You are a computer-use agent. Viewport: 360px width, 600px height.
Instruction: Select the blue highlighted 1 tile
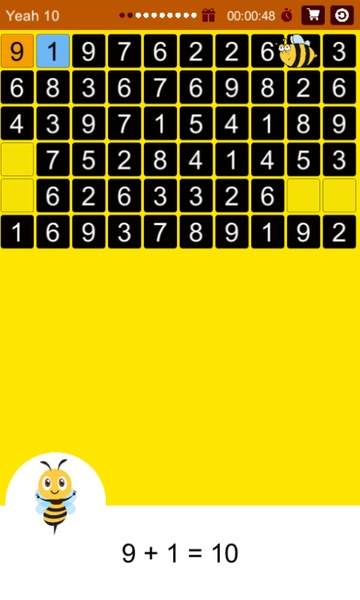[x=53, y=51]
